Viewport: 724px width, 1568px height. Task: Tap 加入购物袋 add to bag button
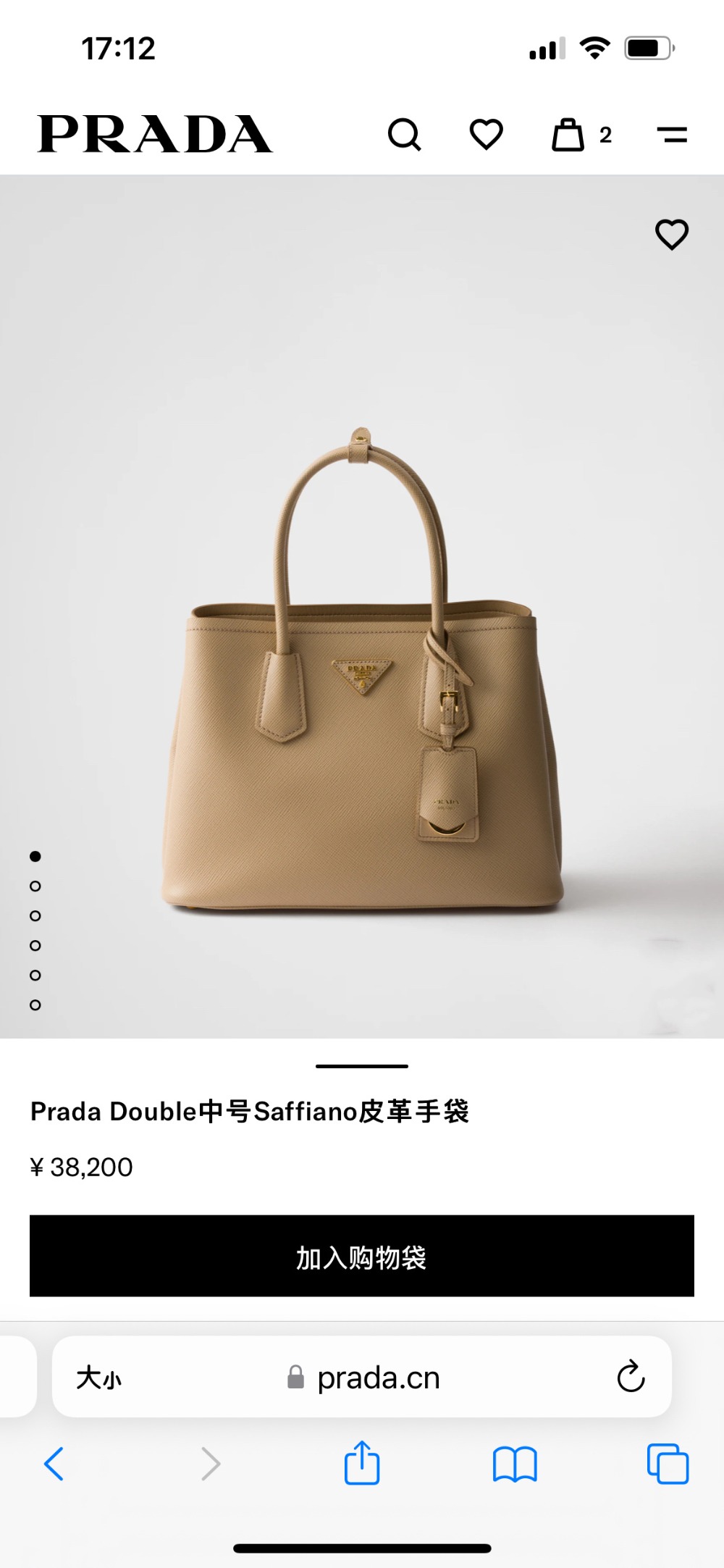[362, 1256]
